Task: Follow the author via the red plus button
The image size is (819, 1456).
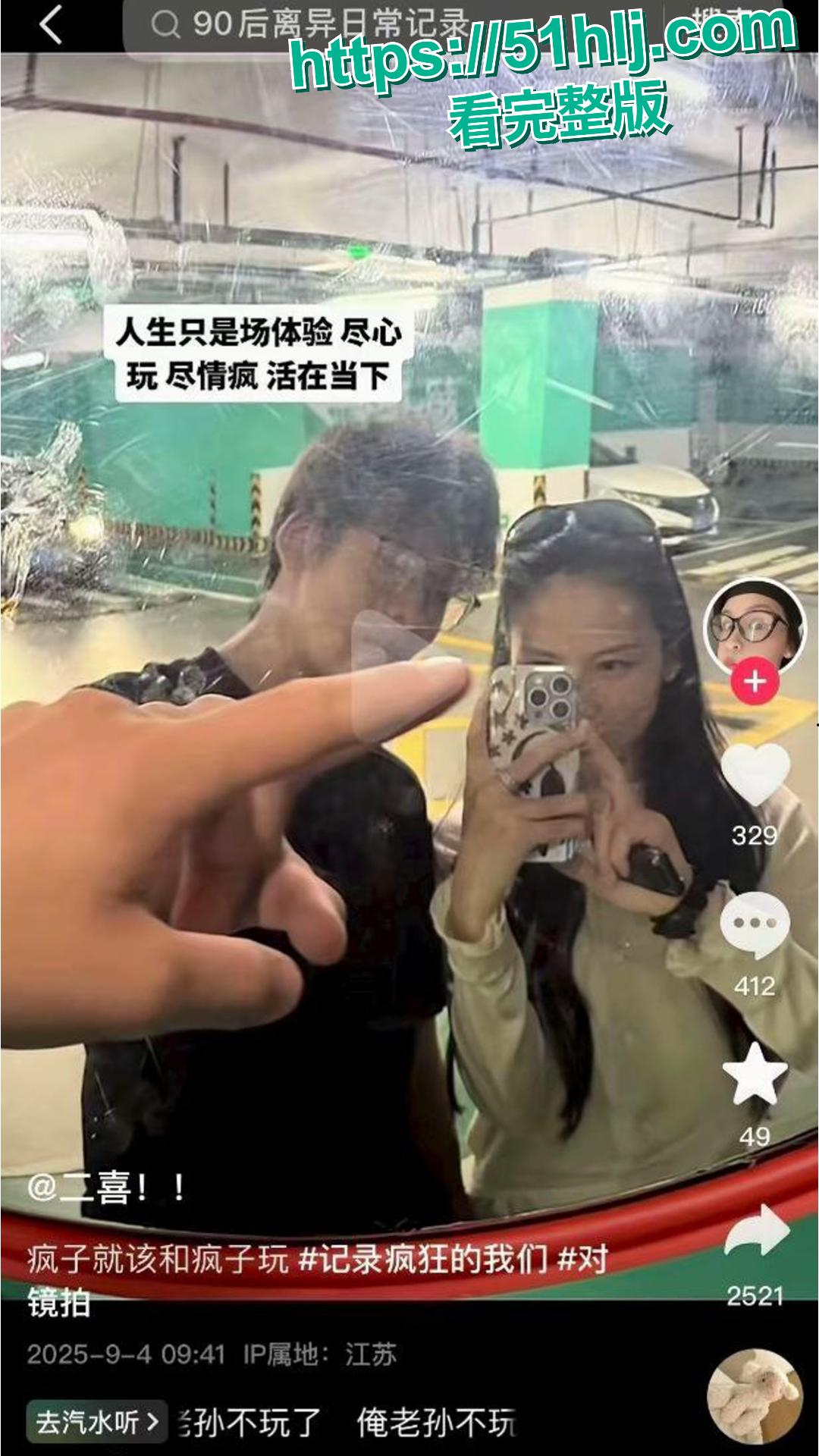Action: (x=755, y=682)
